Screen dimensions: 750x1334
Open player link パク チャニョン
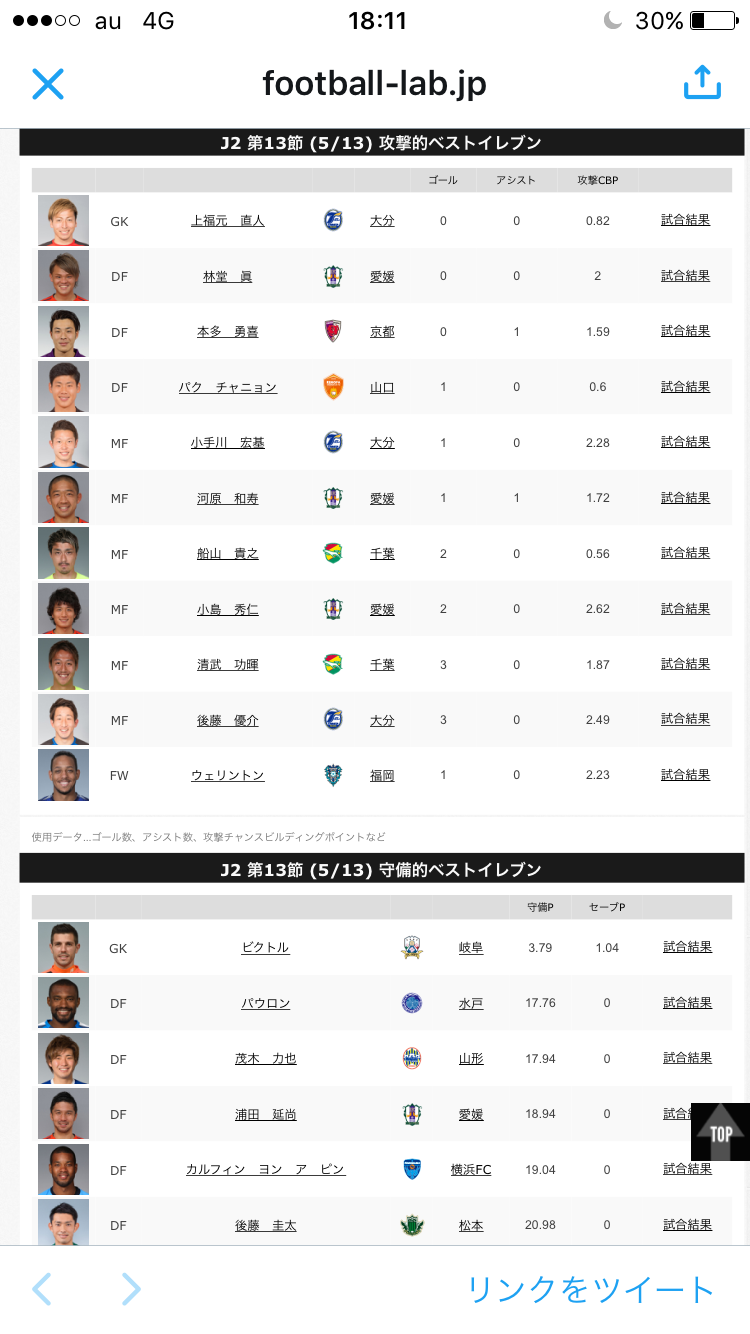(228, 387)
